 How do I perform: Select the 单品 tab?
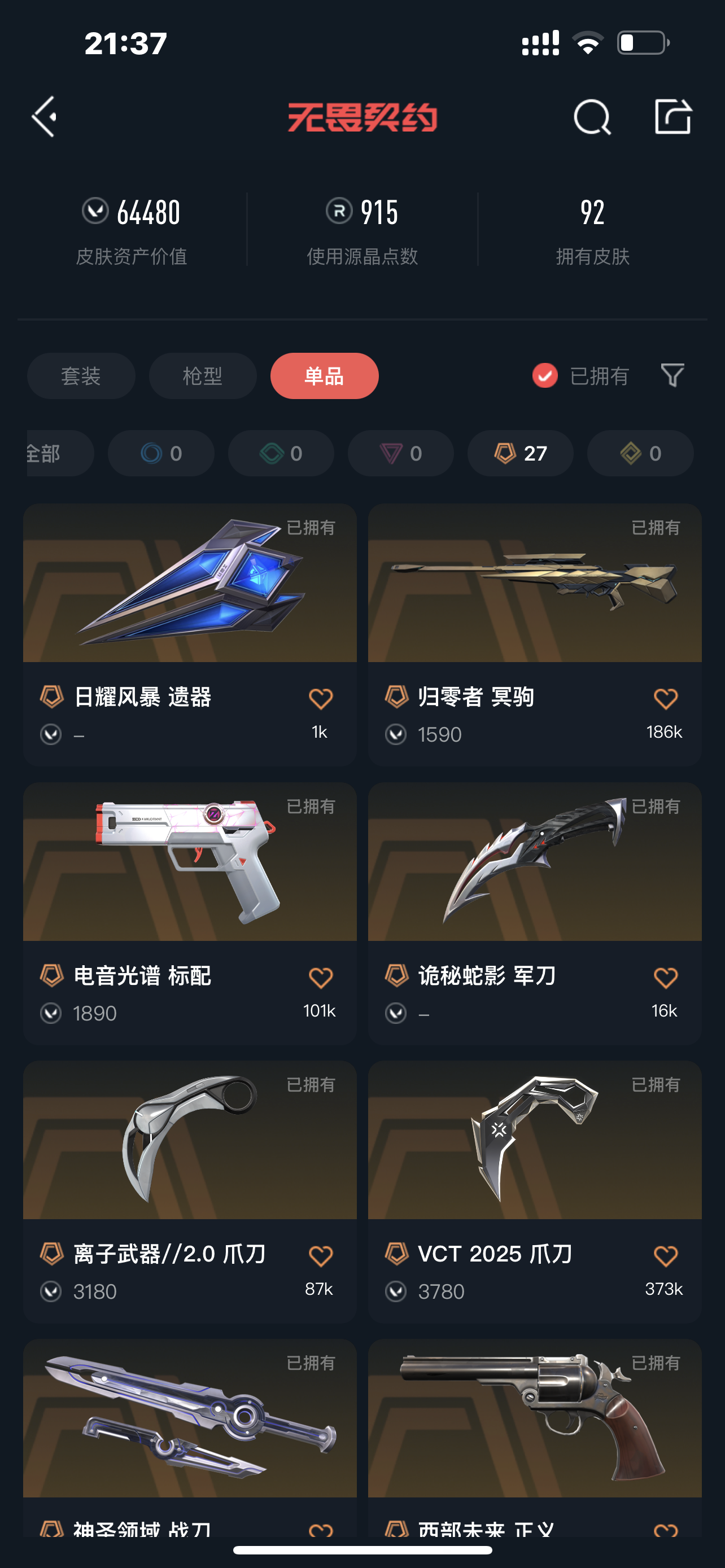[324, 375]
